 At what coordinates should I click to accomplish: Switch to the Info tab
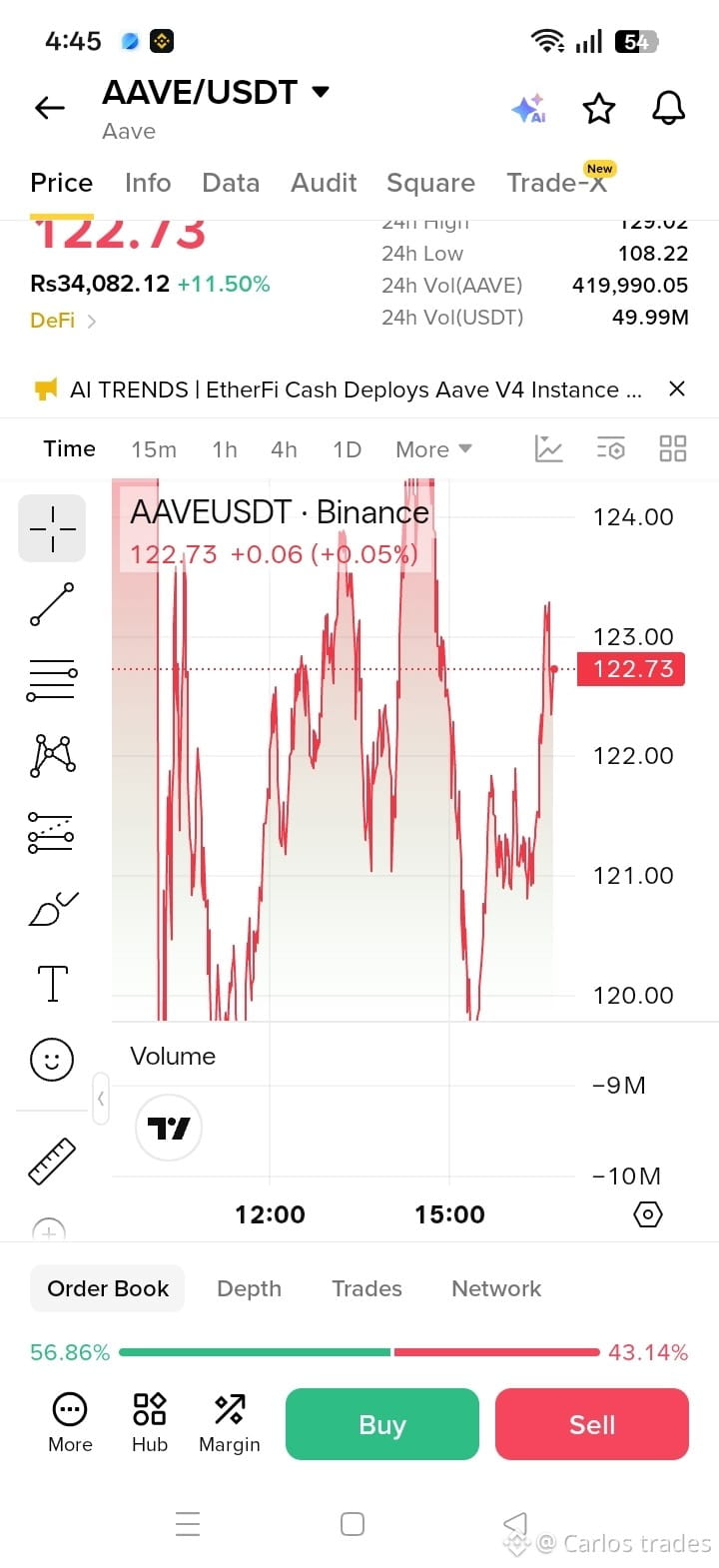148,183
